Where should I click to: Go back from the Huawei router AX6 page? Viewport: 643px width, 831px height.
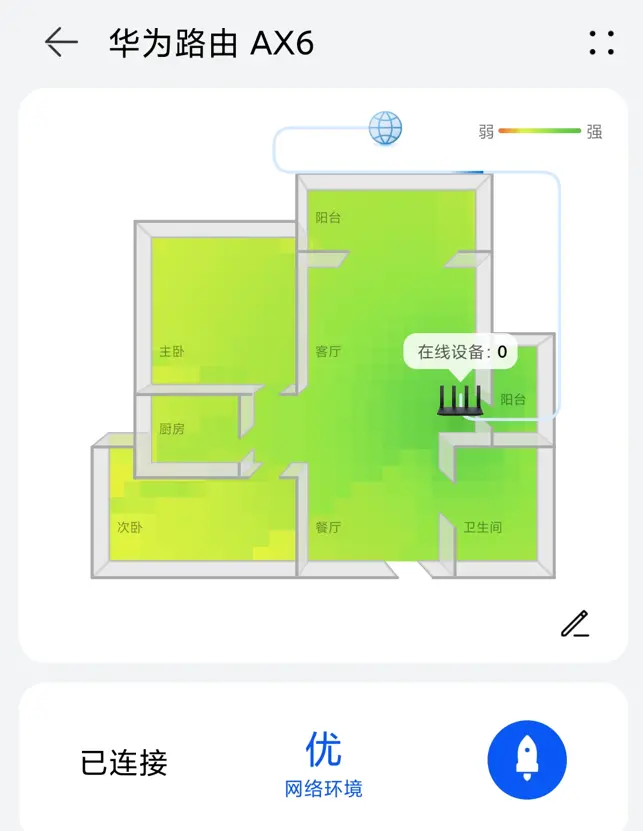pyautogui.click(x=61, y=42)
